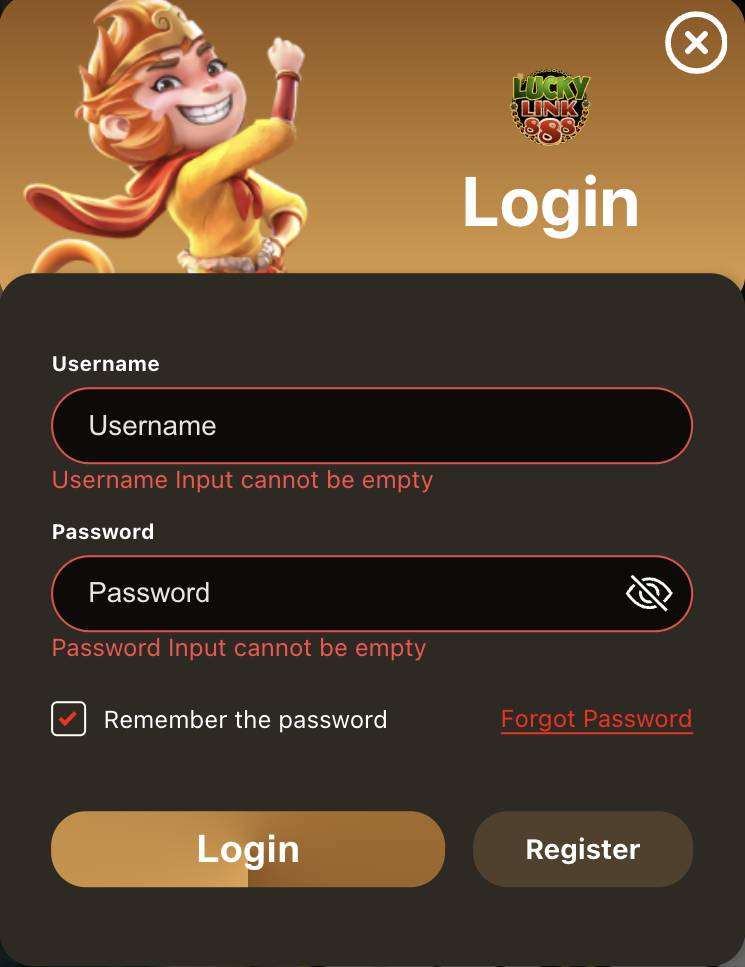Click the Username Input cannot be empty message
Image resolution: width=745 pixels, height=967 pixels.
pos(241,480)
